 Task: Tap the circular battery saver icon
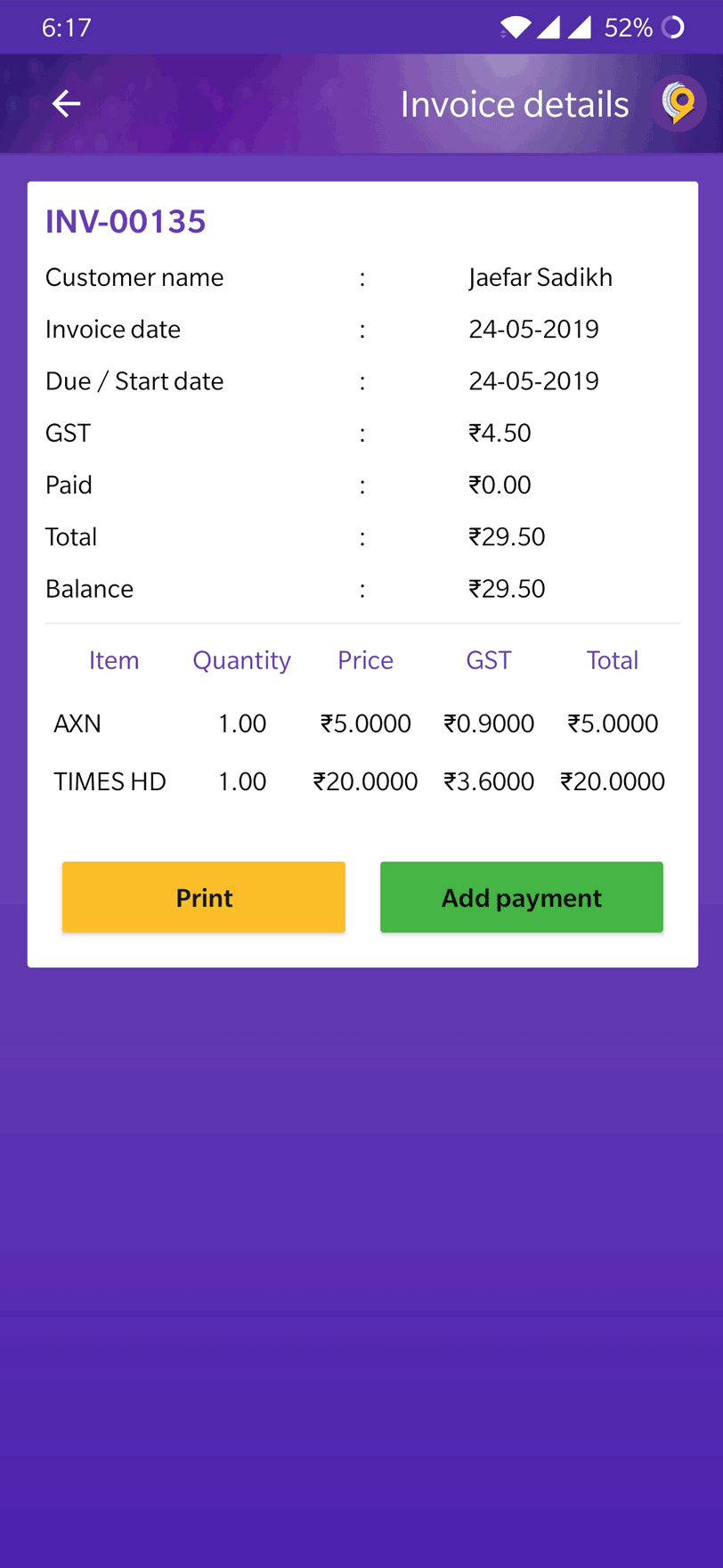tap(673, 27)
